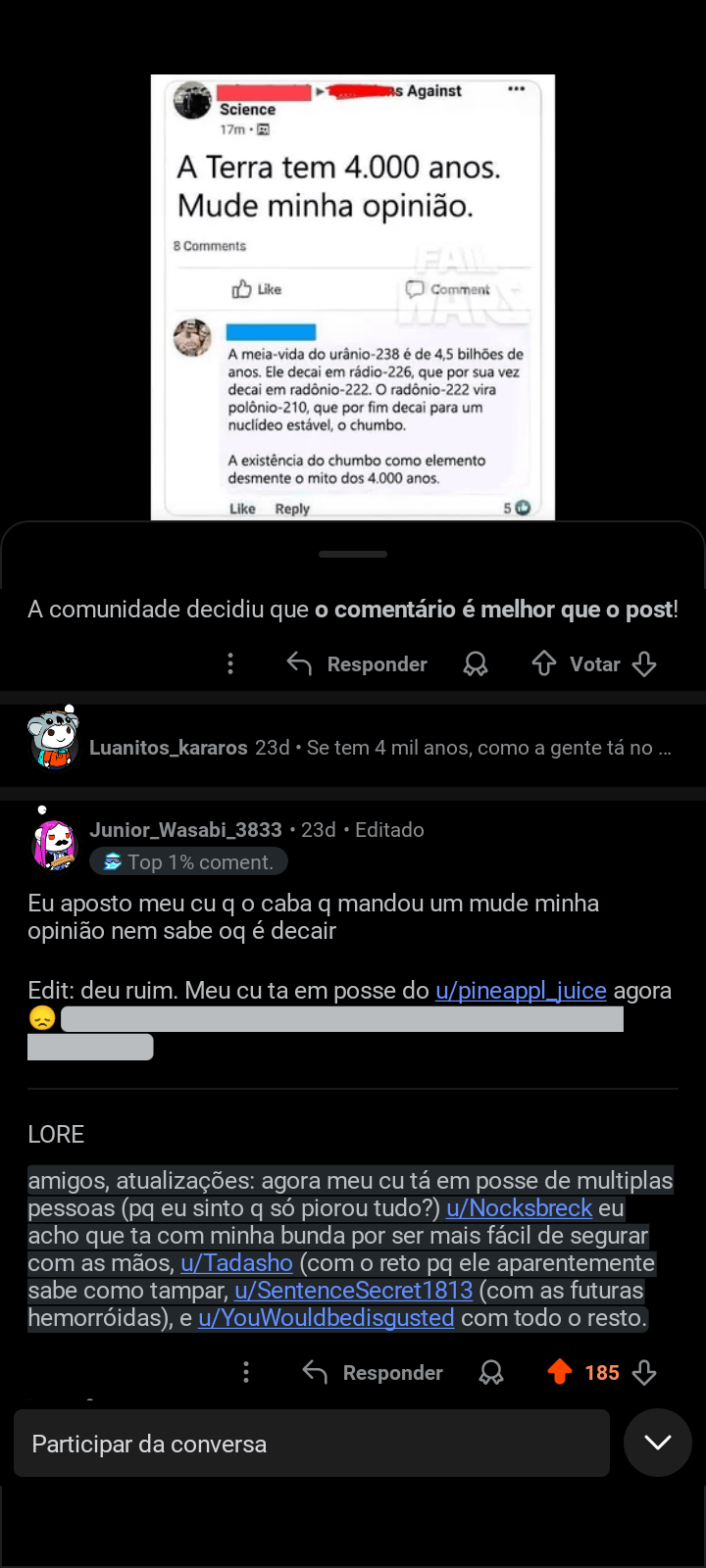Reply to Junior_Wasabi_3833's comment
The height and width of the screenshot is (1568, 706).
pos(373,1372)
